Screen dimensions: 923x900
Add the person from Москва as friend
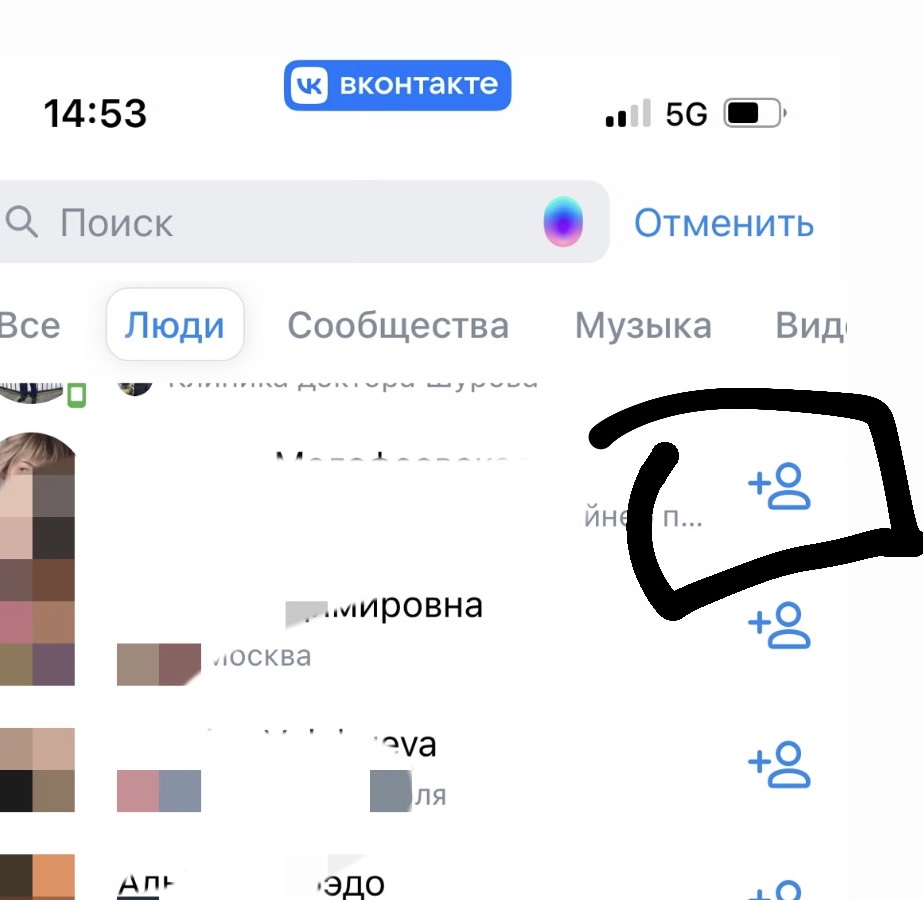[779, 626]
